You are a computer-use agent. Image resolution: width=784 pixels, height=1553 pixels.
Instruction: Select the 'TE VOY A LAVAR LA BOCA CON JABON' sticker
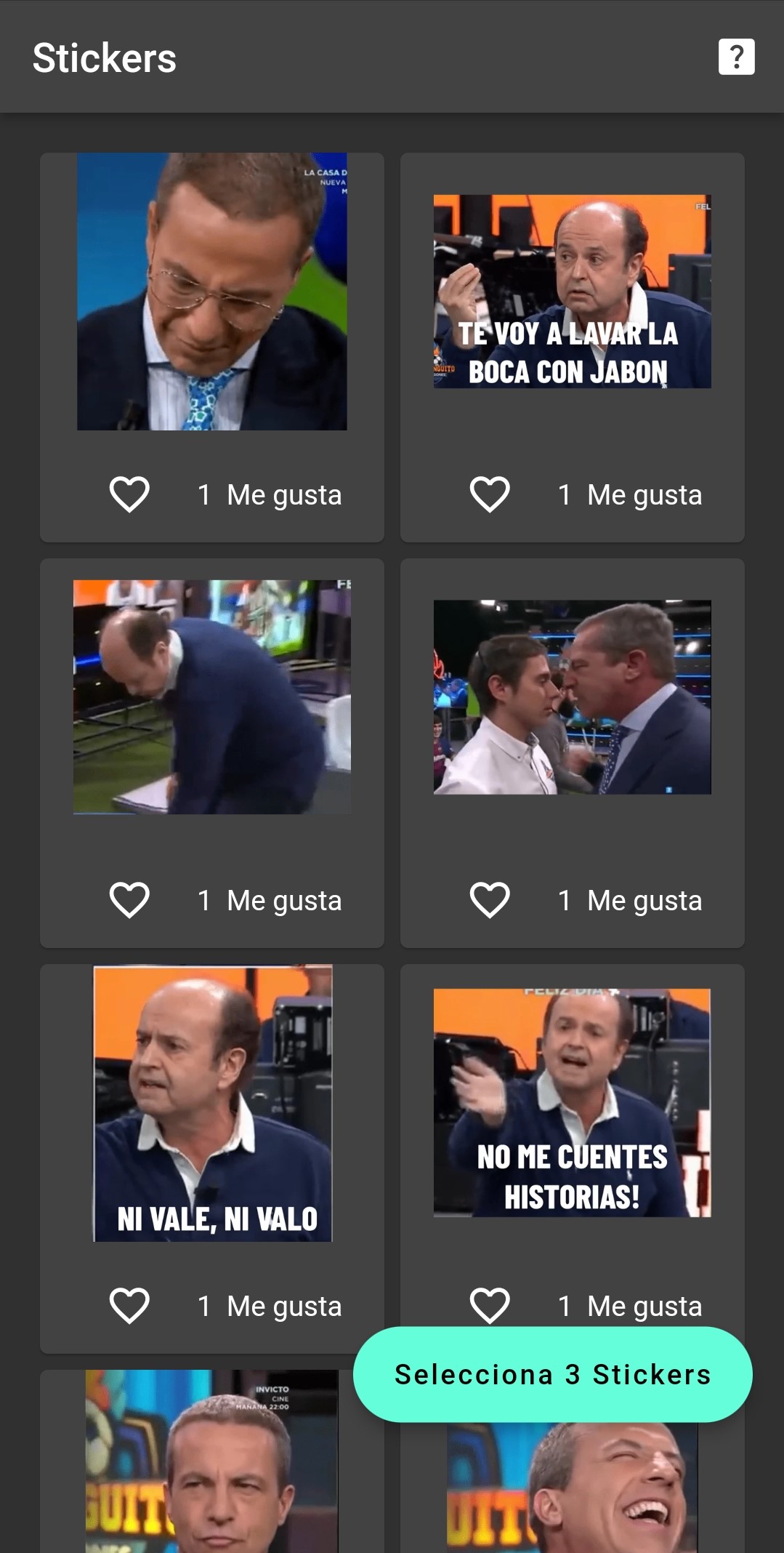[572, 291]
